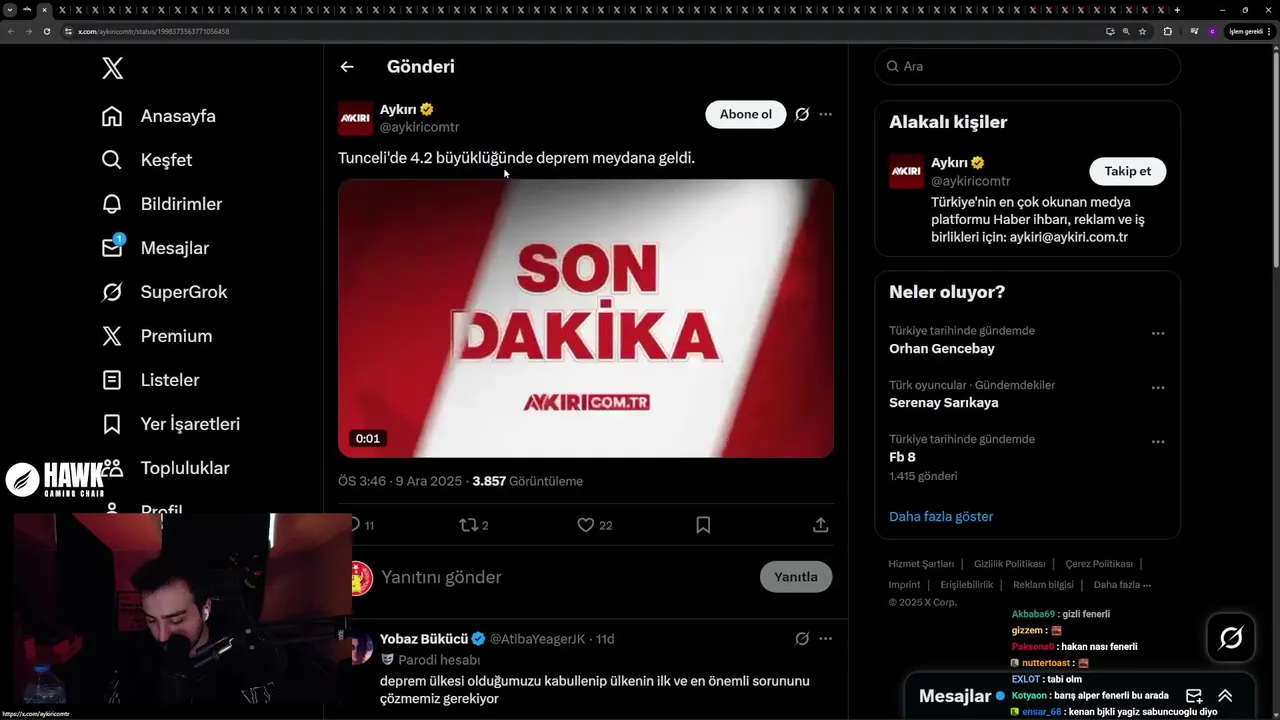The height and width of the screenshot is (720, 1280).
Task: Open the Ara search box
Action: pyautogui.click(x=1030, y=66)
